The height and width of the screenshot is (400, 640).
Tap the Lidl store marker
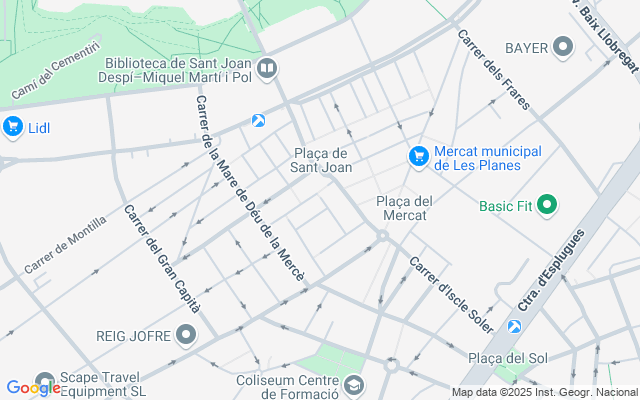[13, 127]
